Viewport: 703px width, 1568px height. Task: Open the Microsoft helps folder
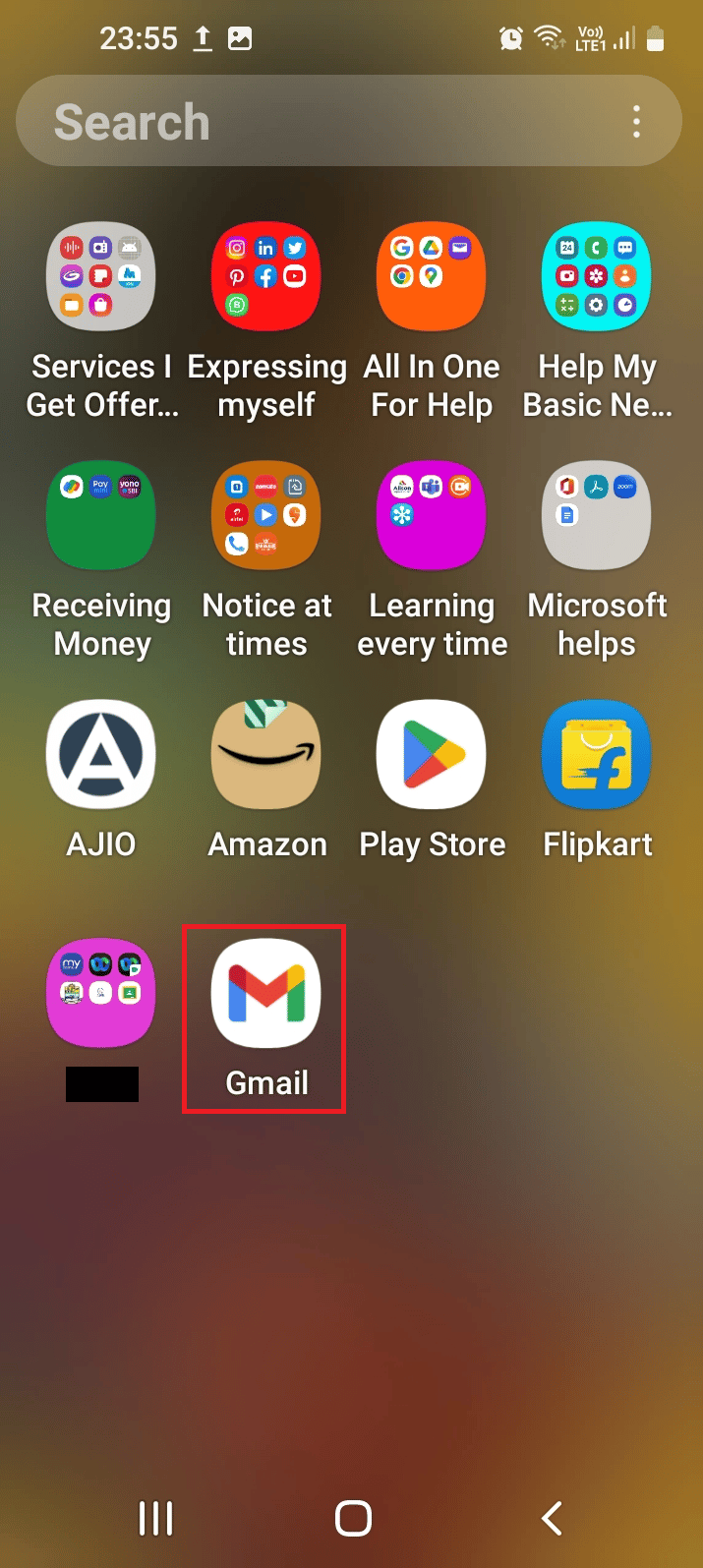(597, 515)
